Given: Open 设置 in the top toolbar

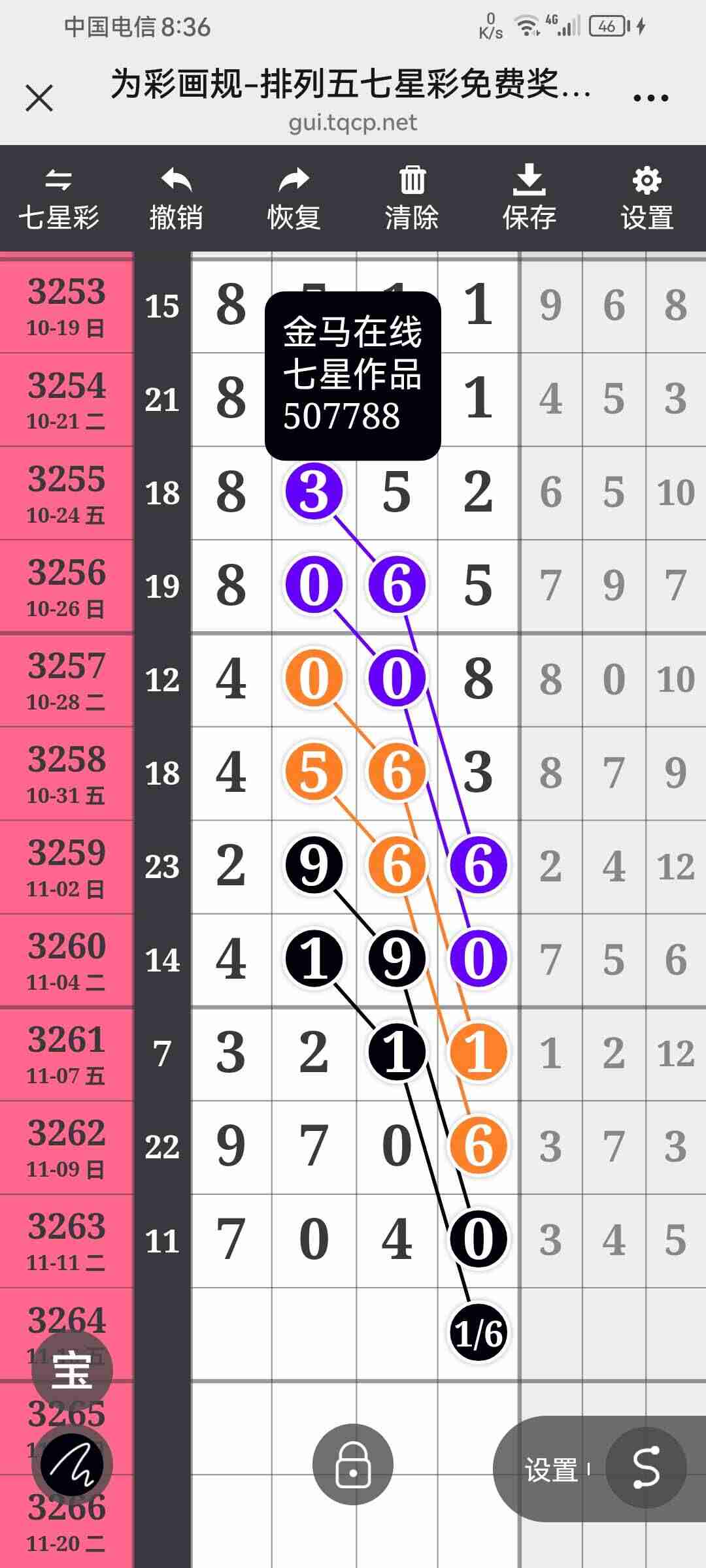Looking at the screenshot, I should 647,199.
